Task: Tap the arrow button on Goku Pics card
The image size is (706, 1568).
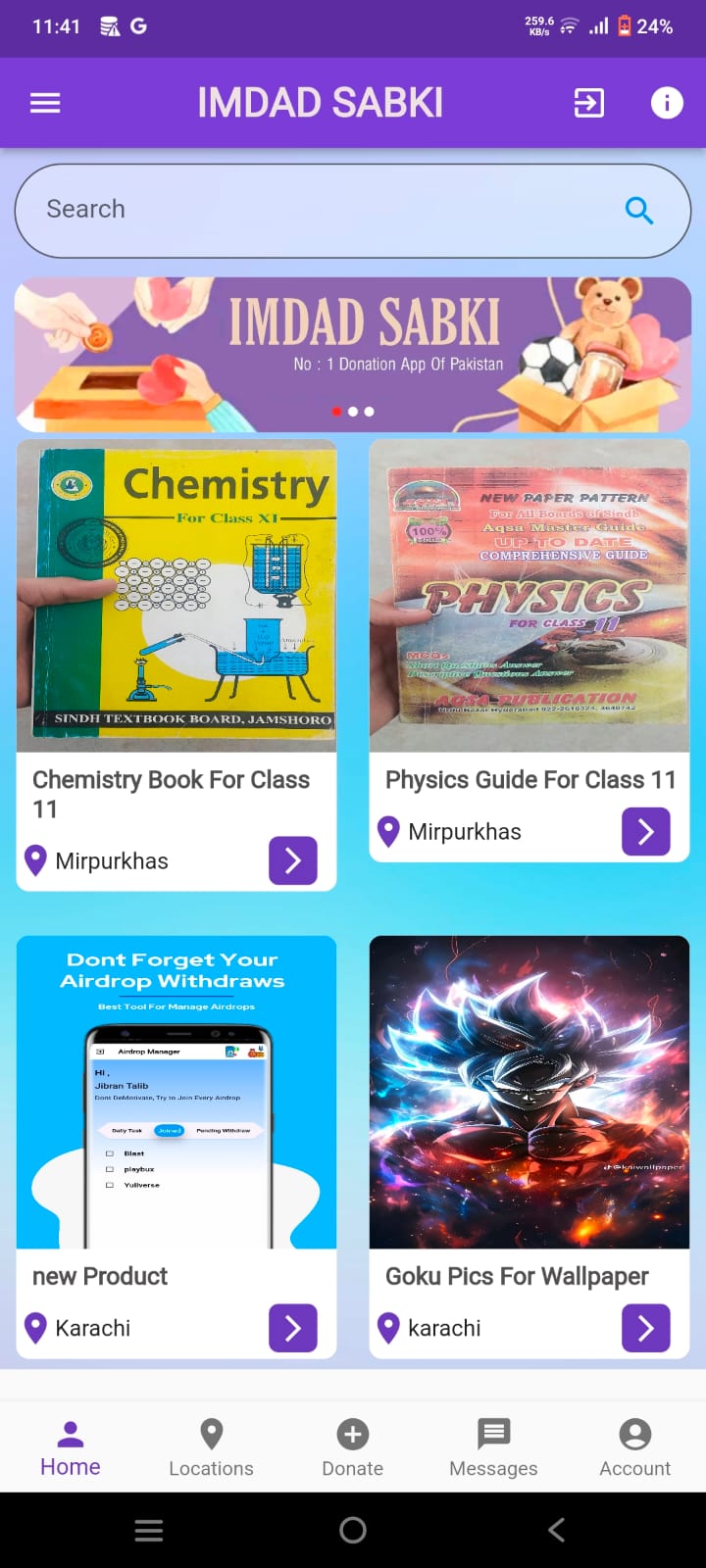Action: pyautogui.click(x=645, y=1328)
